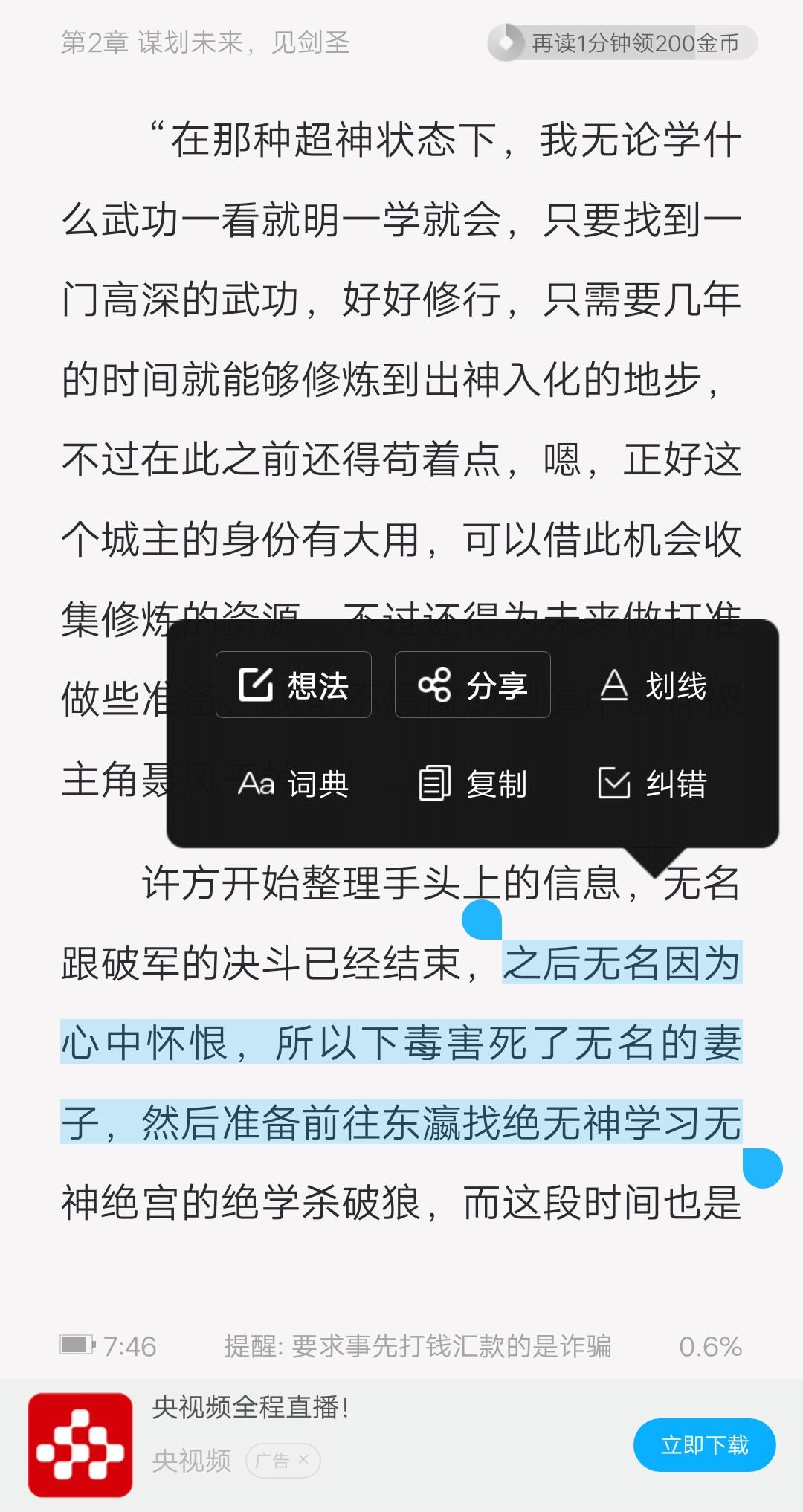This screenshot has height=1512, width=803.
Task: Open the 再读1分钟领200金币 reward badge
Action: coord(622,43)
